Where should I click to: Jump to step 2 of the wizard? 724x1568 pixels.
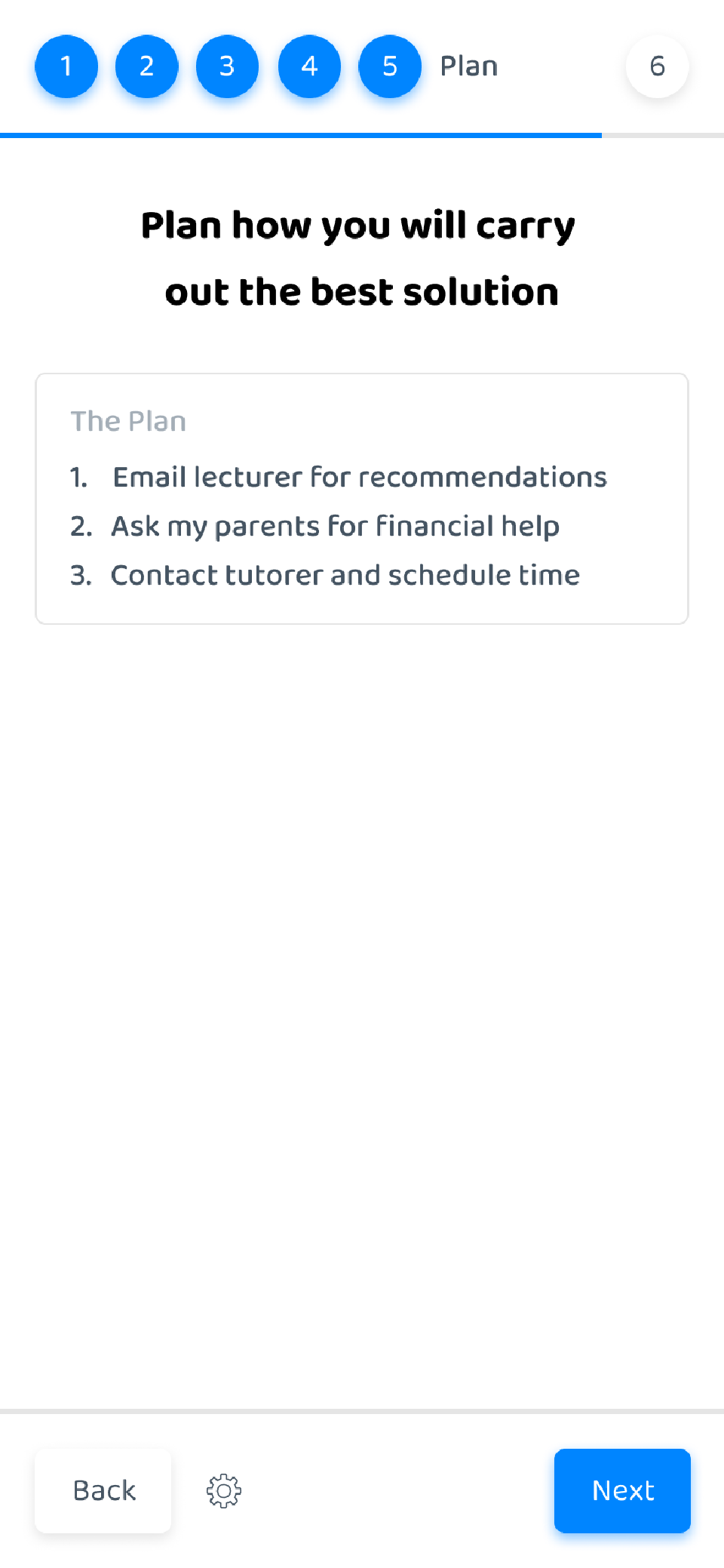point(147,66)
